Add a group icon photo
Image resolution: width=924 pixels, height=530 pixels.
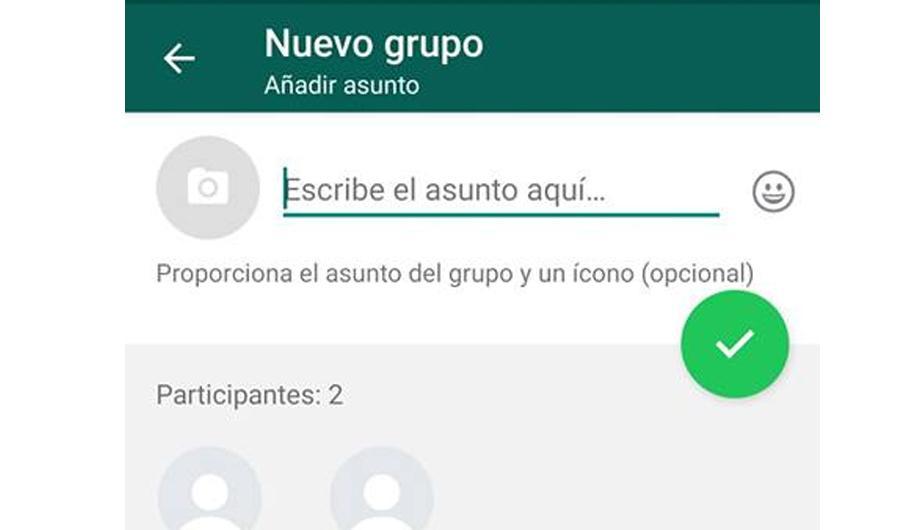pyautogui.click(x=208, y=187)
